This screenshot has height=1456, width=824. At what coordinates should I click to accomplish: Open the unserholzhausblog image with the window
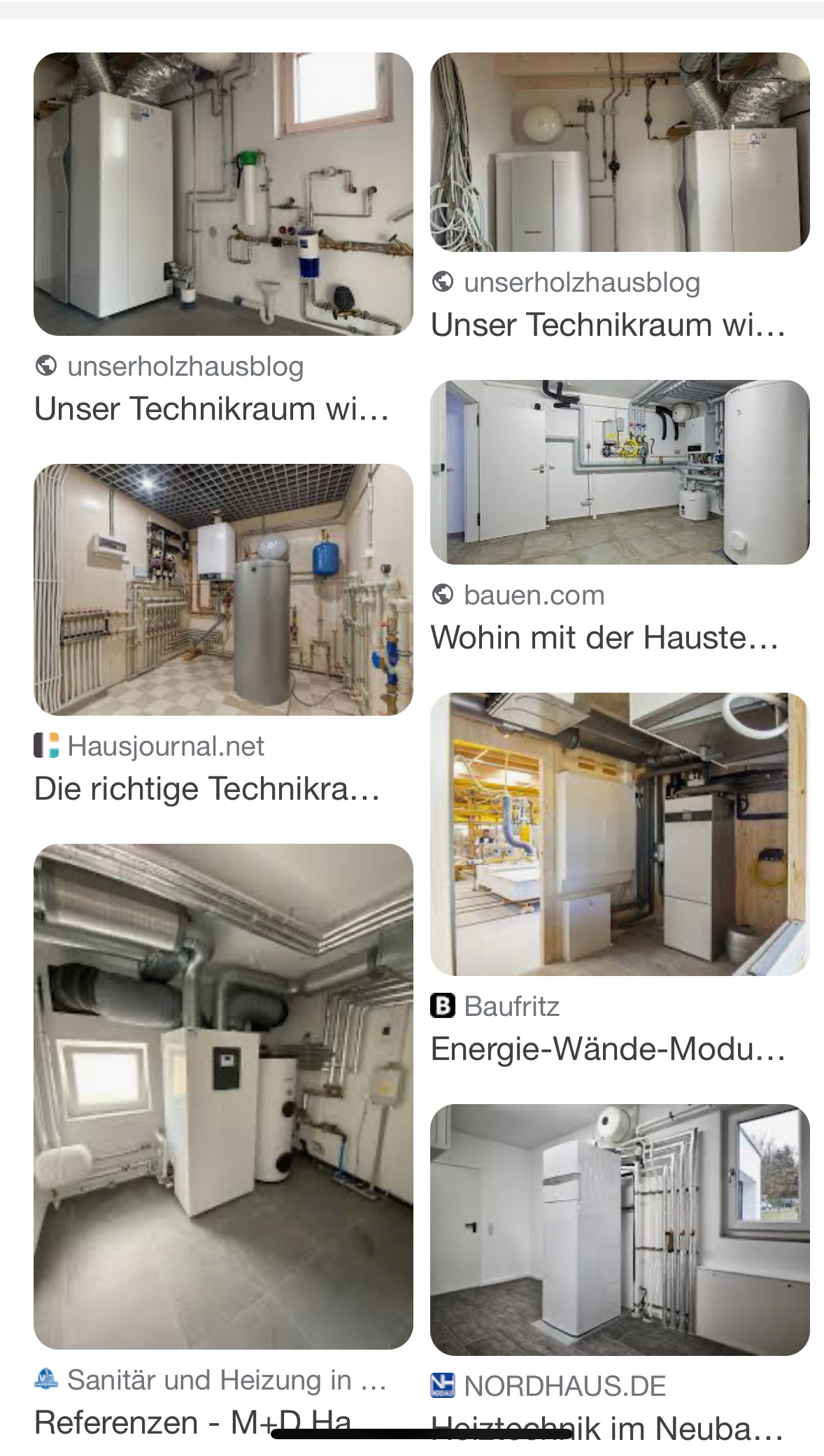tap(223, 194)
